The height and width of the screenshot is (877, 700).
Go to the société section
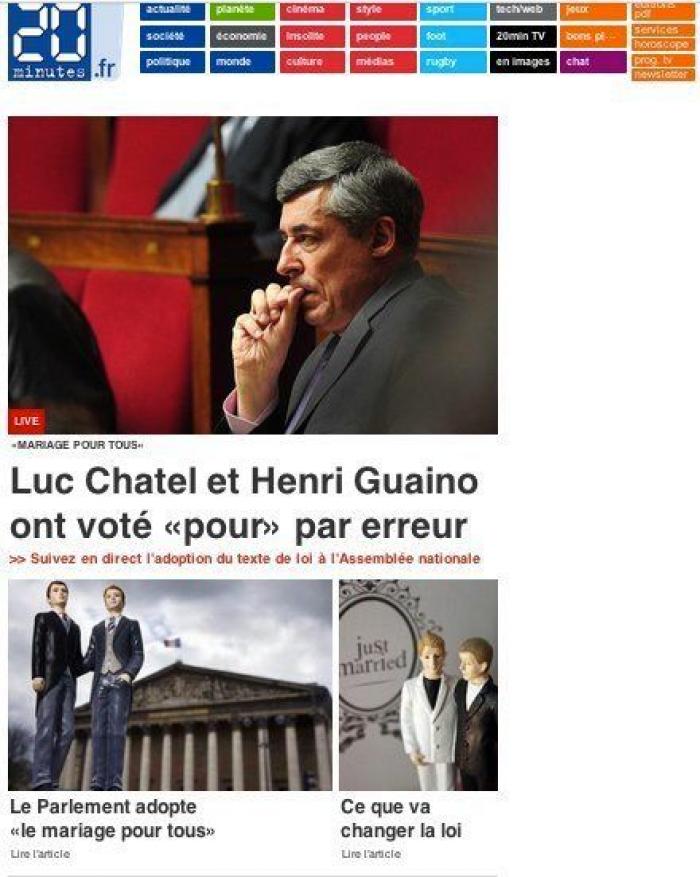172,37
